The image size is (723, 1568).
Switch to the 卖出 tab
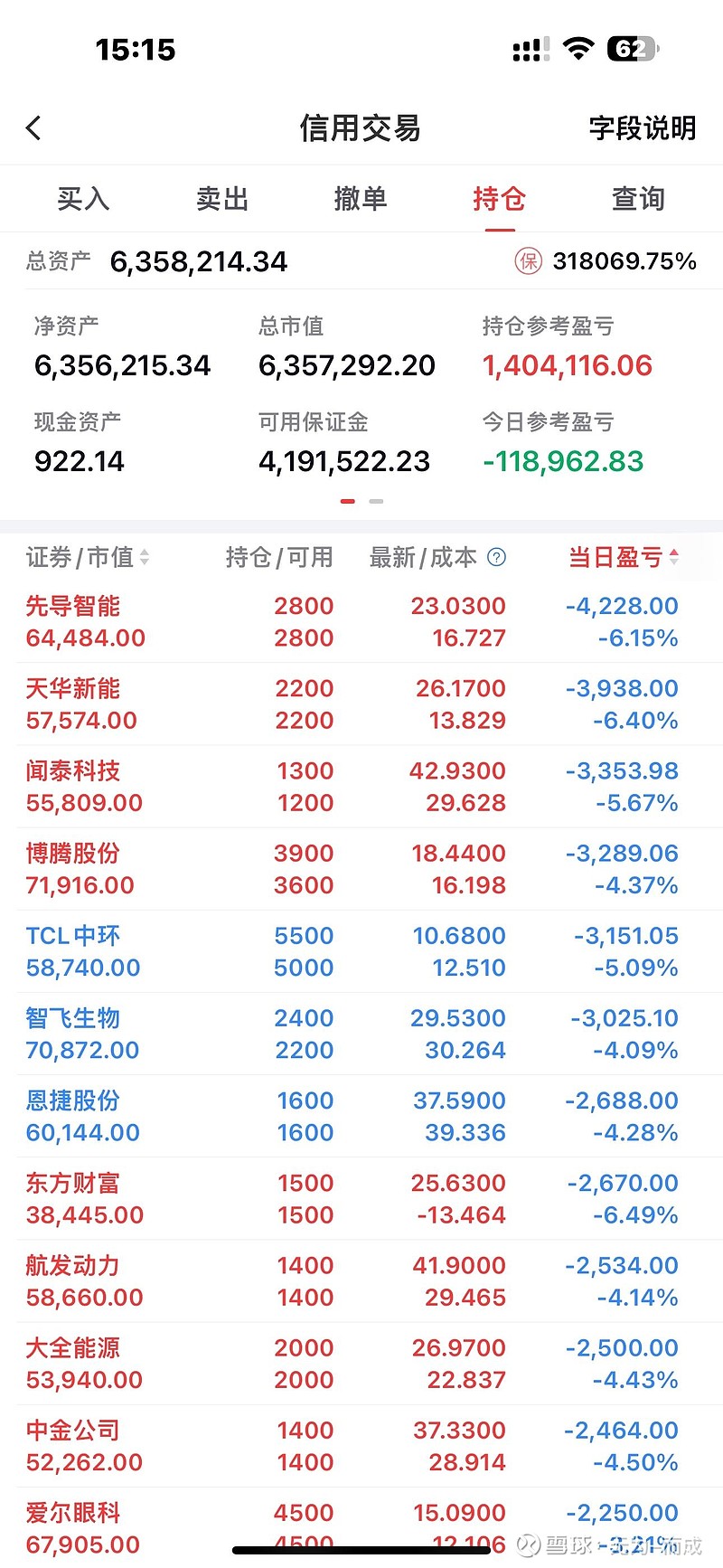(x=222, y=198)
